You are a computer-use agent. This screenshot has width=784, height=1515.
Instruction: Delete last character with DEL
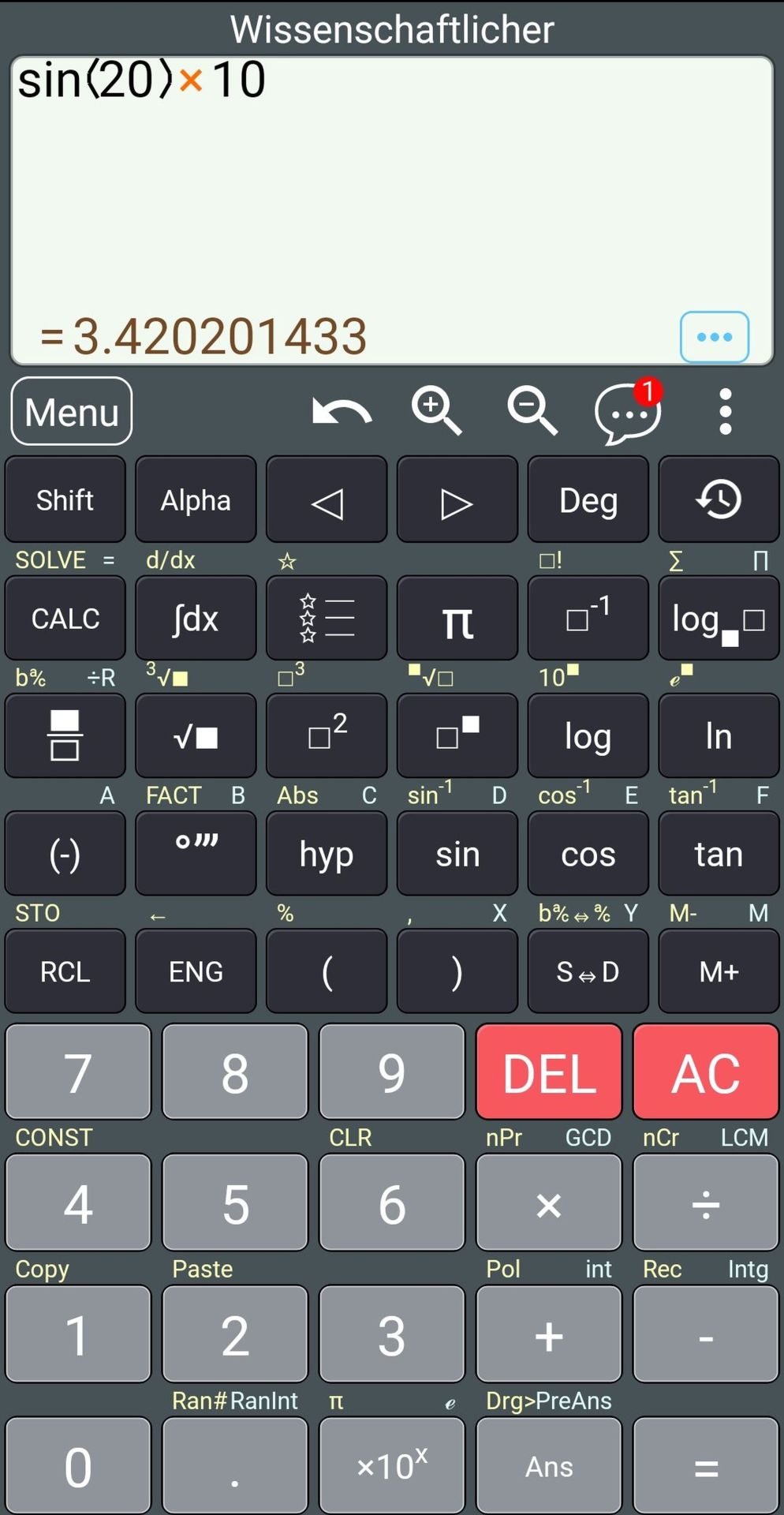click(x=549, y=1072)
